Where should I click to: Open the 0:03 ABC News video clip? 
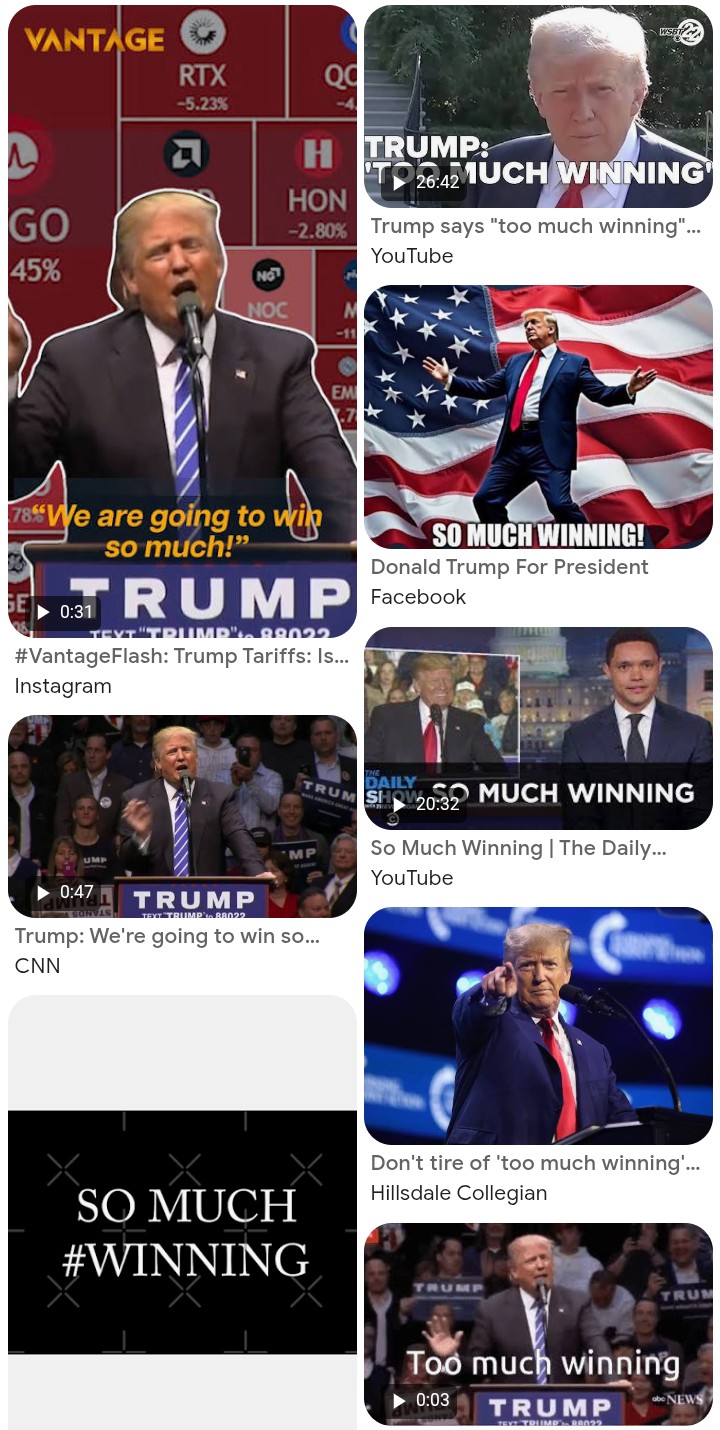pyautogui.click(x=538, y=1324)
